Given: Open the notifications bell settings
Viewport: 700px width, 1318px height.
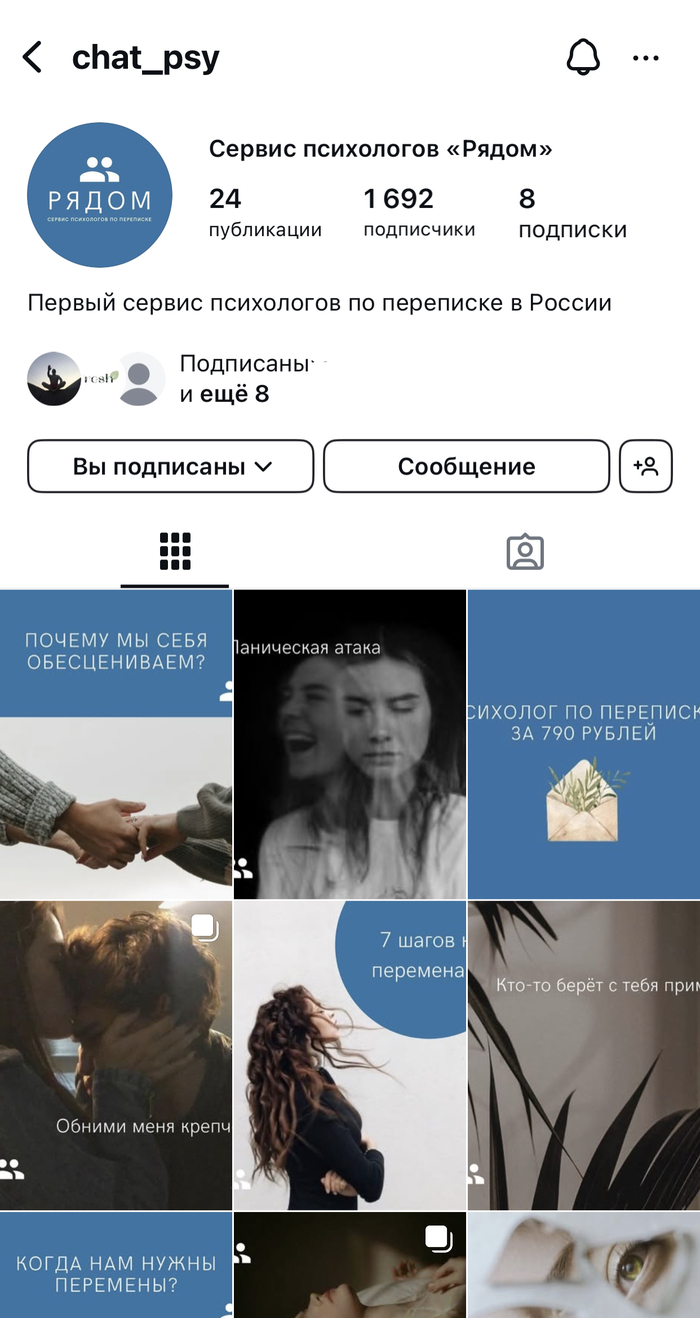Looking at the screenshot, I should point(583,58).
